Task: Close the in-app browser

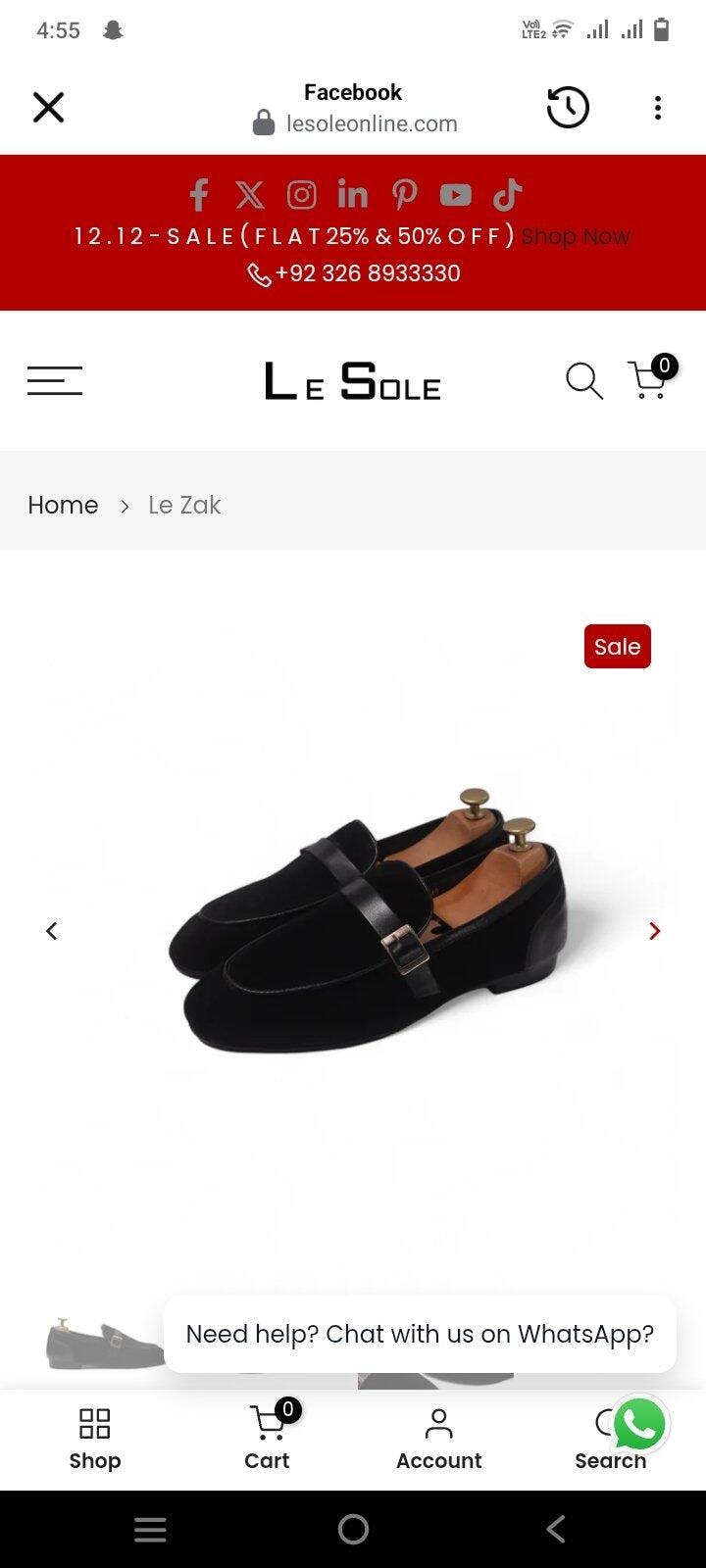Action: coord(48,107)
